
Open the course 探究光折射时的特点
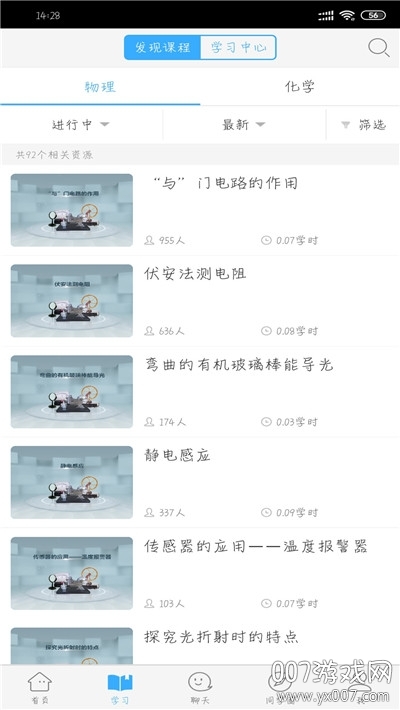tap(200, 642)
